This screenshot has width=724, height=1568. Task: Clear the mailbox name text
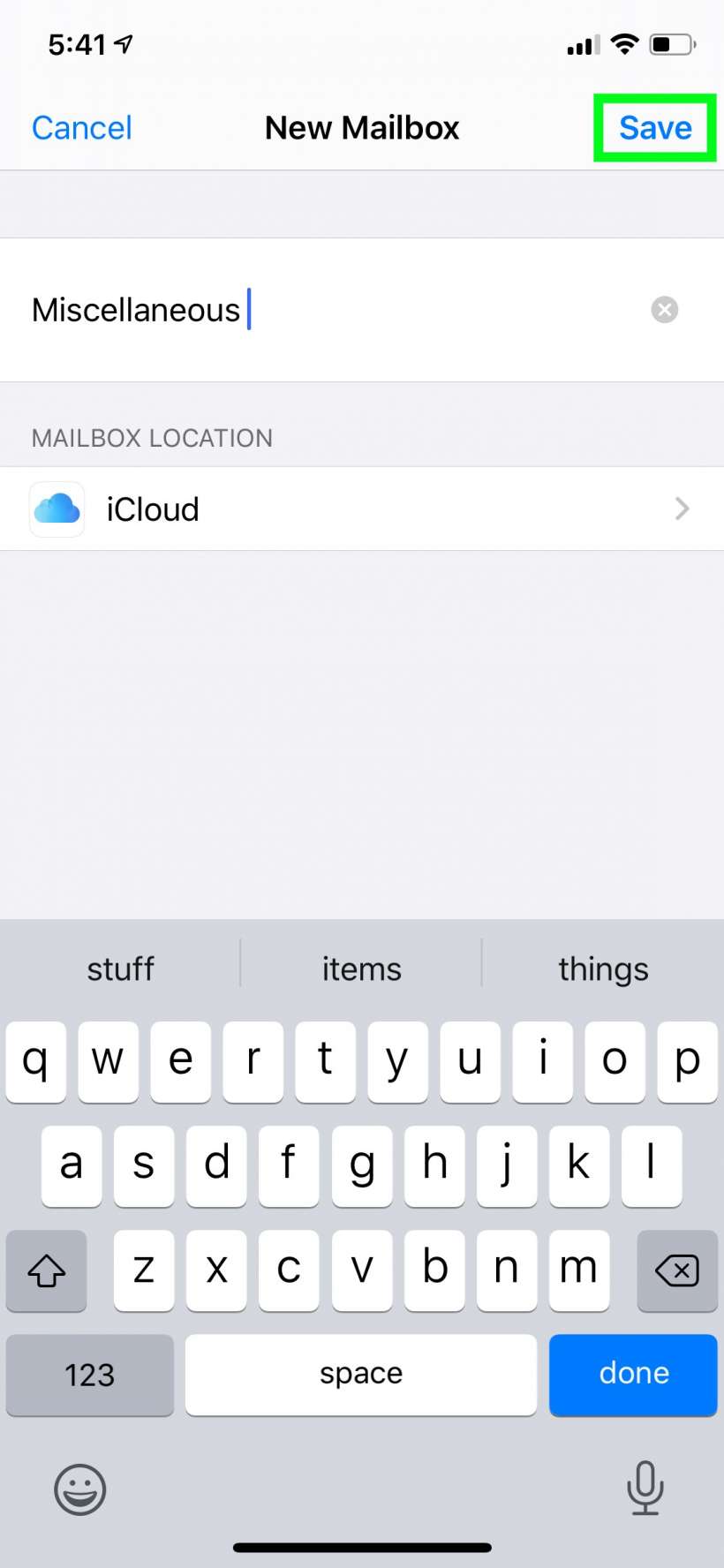tap(664, 310)
